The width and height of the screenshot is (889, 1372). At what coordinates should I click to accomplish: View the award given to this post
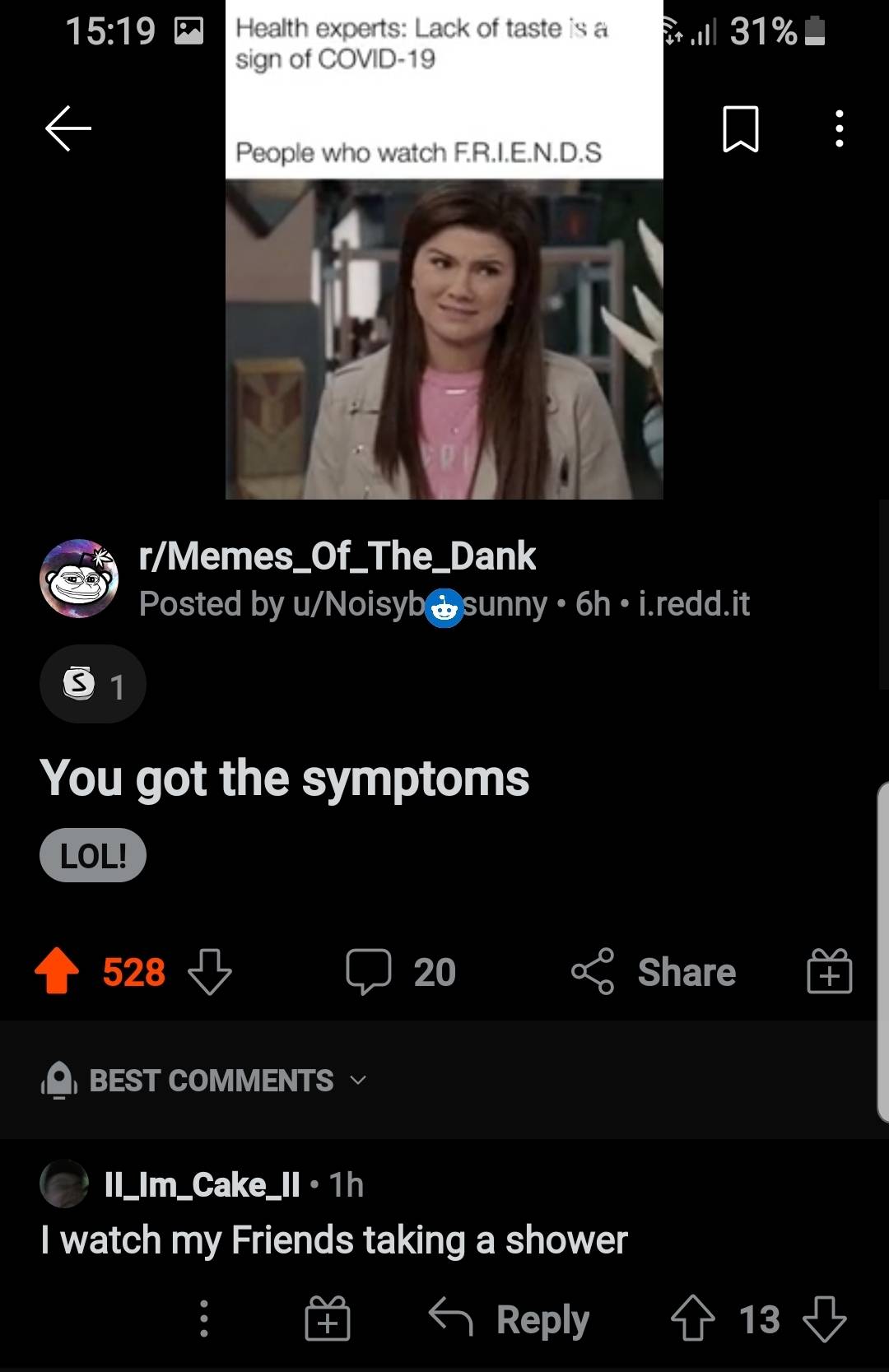tap(92, 685)
